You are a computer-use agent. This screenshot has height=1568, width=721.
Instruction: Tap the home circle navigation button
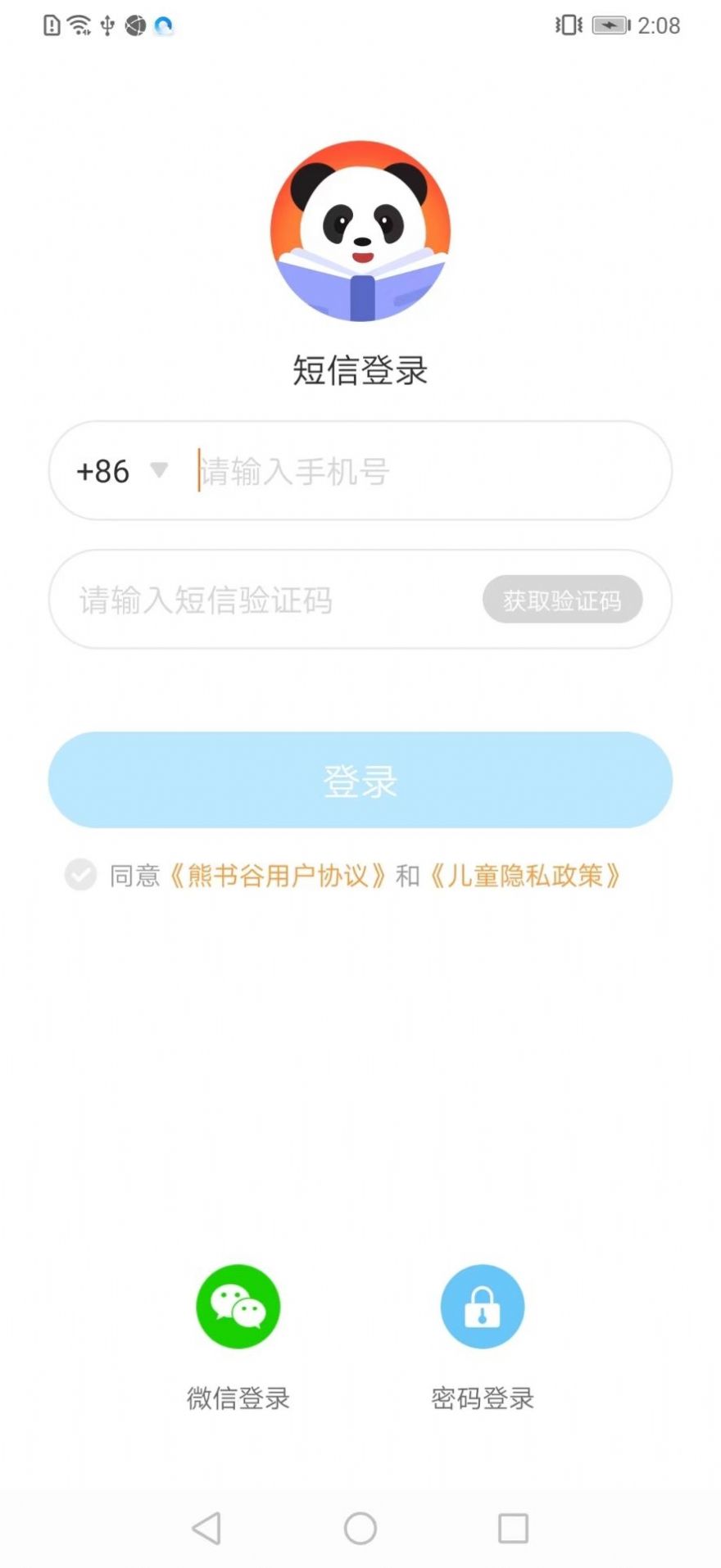(x=360, y=1527)
